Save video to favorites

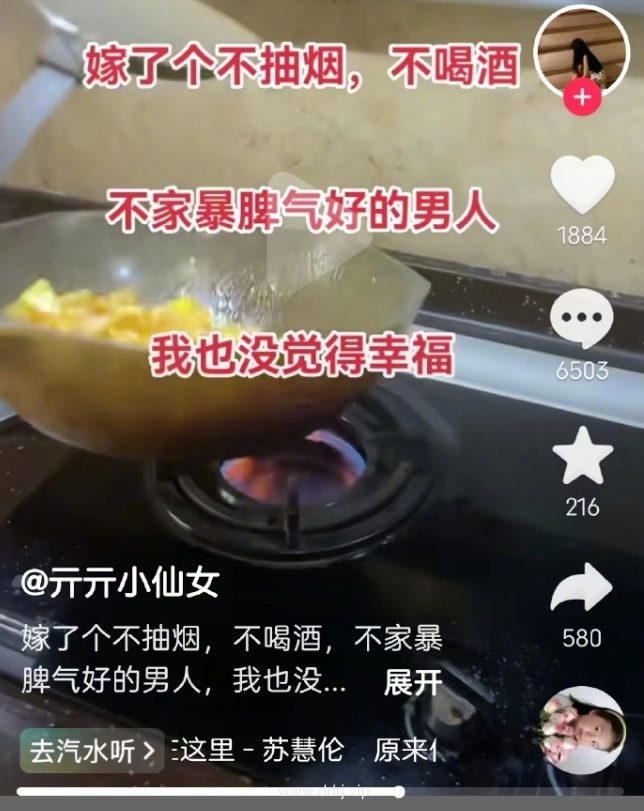coord(582,457)
